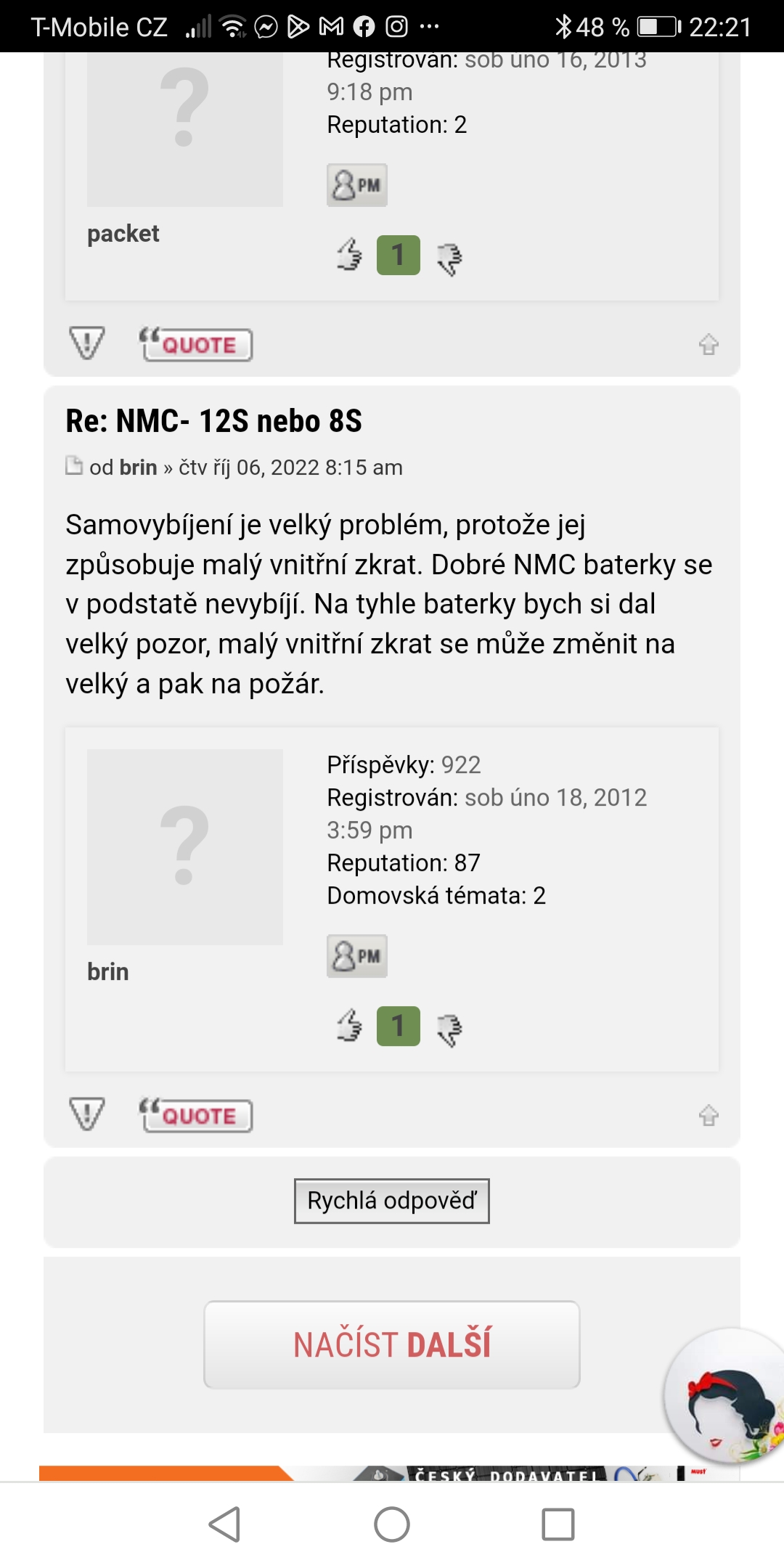This screenshot has height=1568, width=784.
Task: Give thumbs up to brin's post
Action: pyautogui.click(x=349, y=1026)
